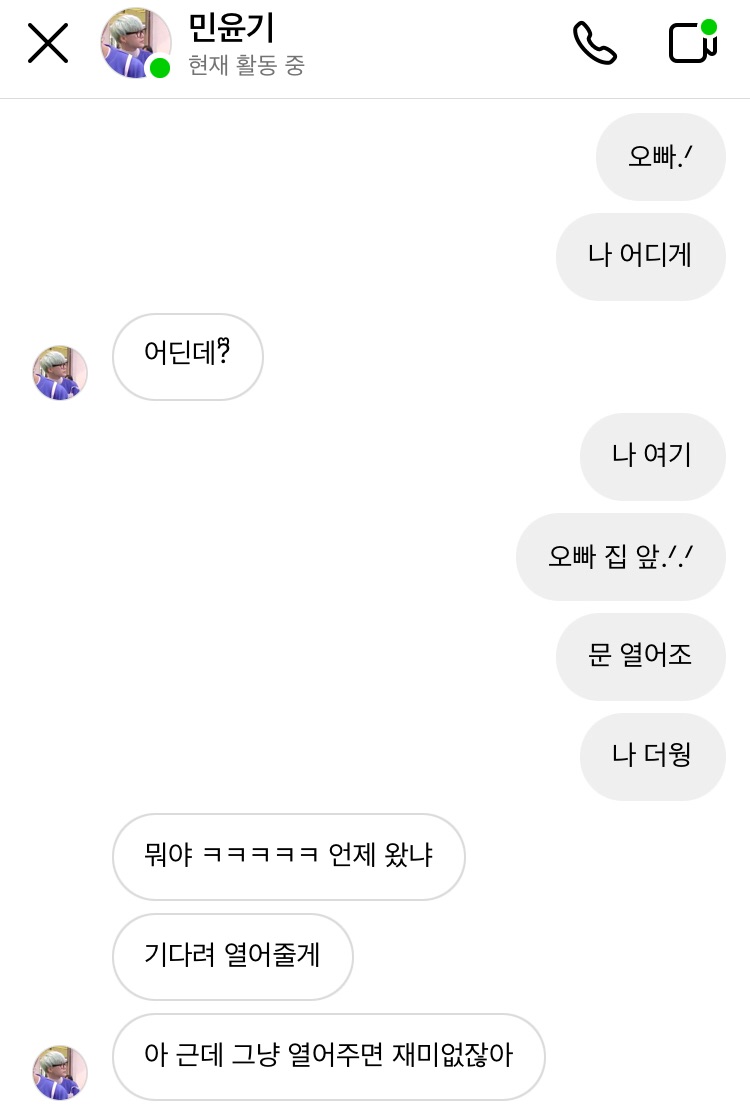Close the chat conversation view
The height and width of the screenshot is (1109, 750).
coord(48,44)
